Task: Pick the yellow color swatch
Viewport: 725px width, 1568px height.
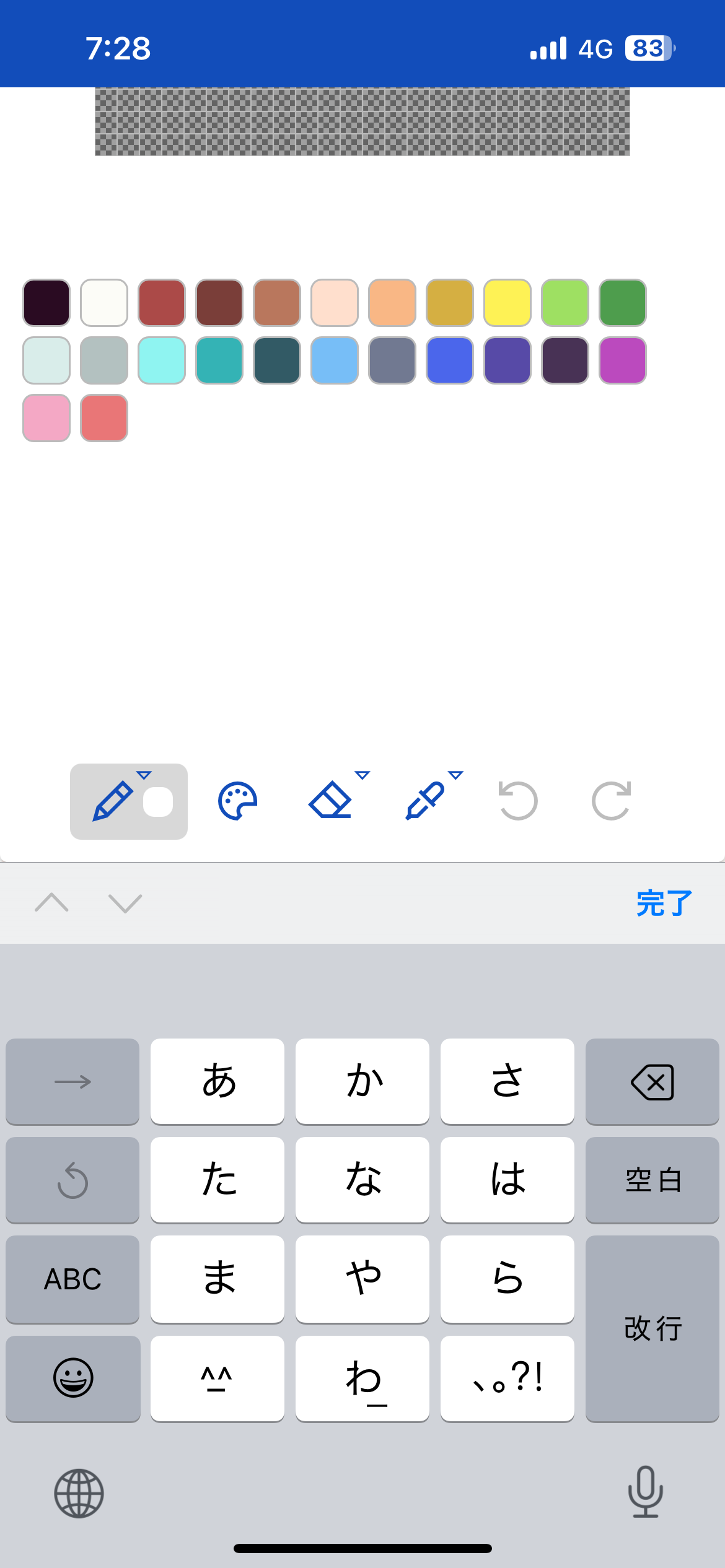Action: (x=507, y=303)
